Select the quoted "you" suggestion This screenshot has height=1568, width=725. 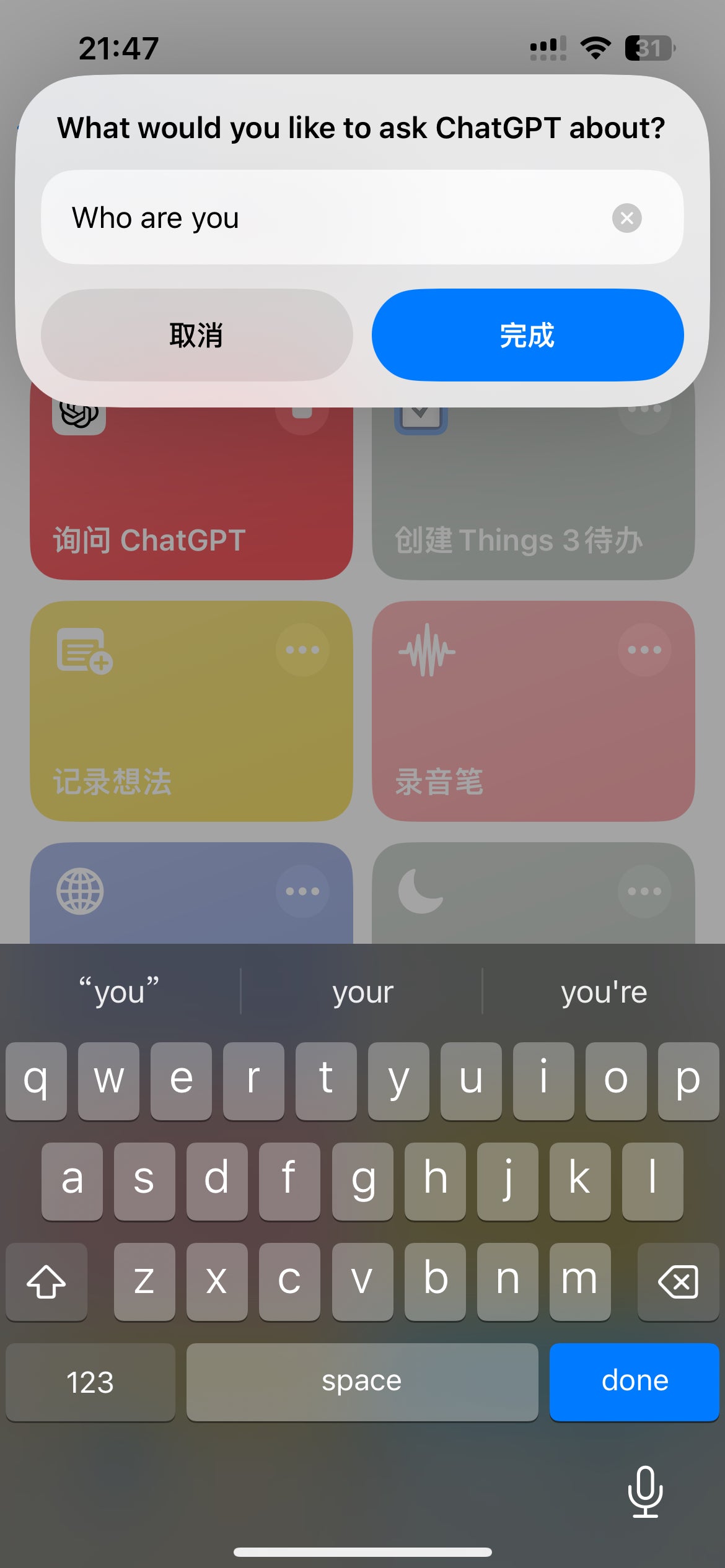[120, 993]
